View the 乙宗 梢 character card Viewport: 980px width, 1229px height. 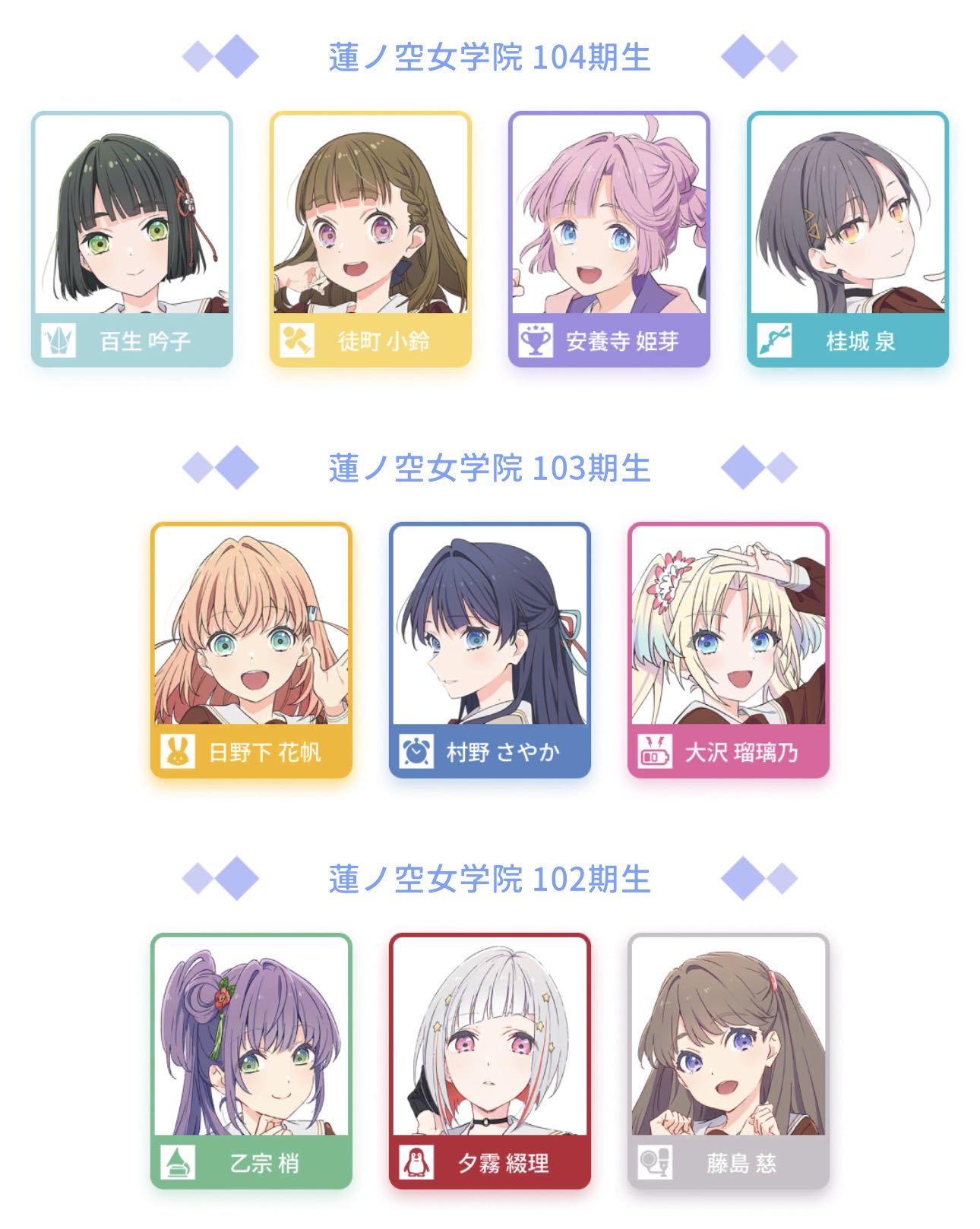pos(251,1061)
